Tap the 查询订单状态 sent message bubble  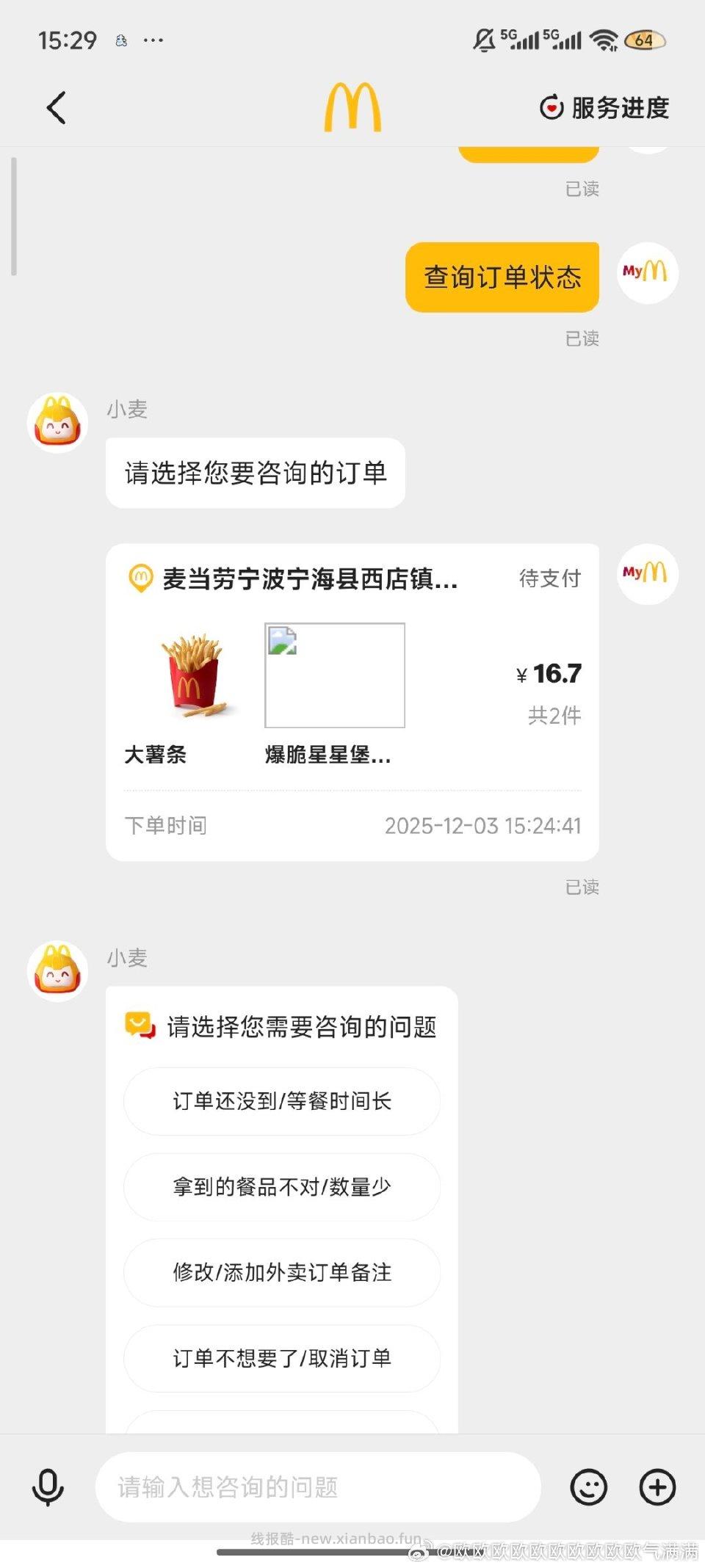coord(502,277)
